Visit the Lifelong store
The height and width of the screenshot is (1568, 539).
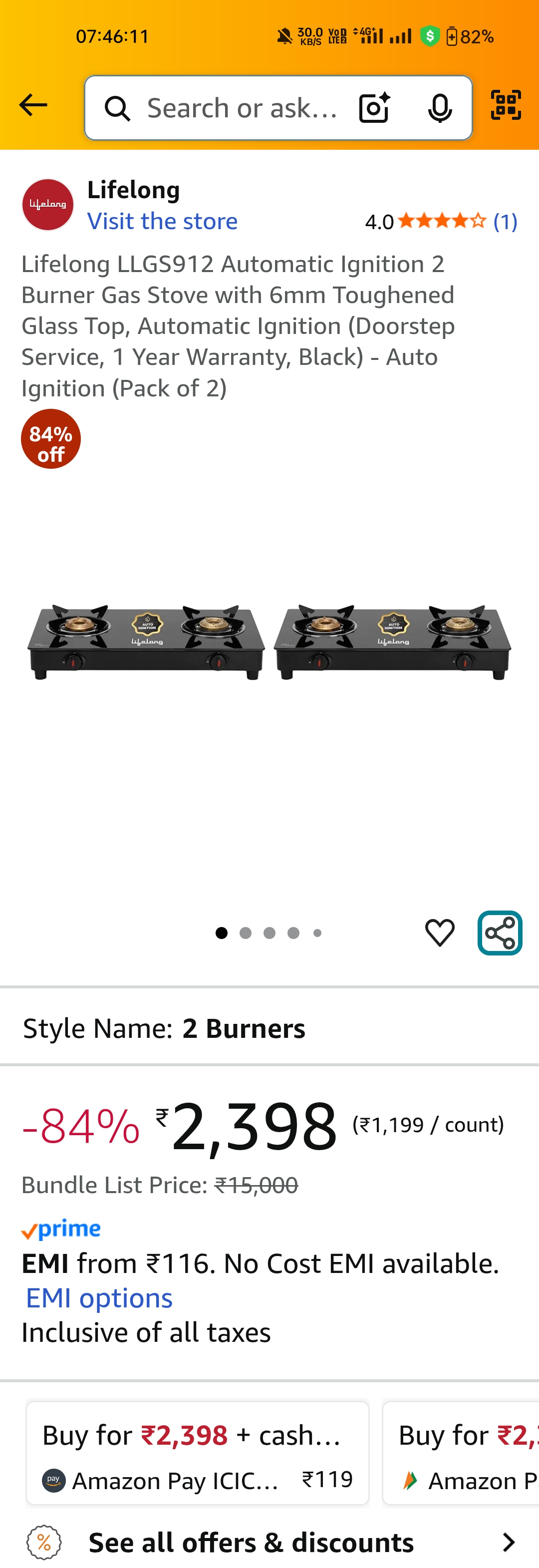[x=162, y=221]
